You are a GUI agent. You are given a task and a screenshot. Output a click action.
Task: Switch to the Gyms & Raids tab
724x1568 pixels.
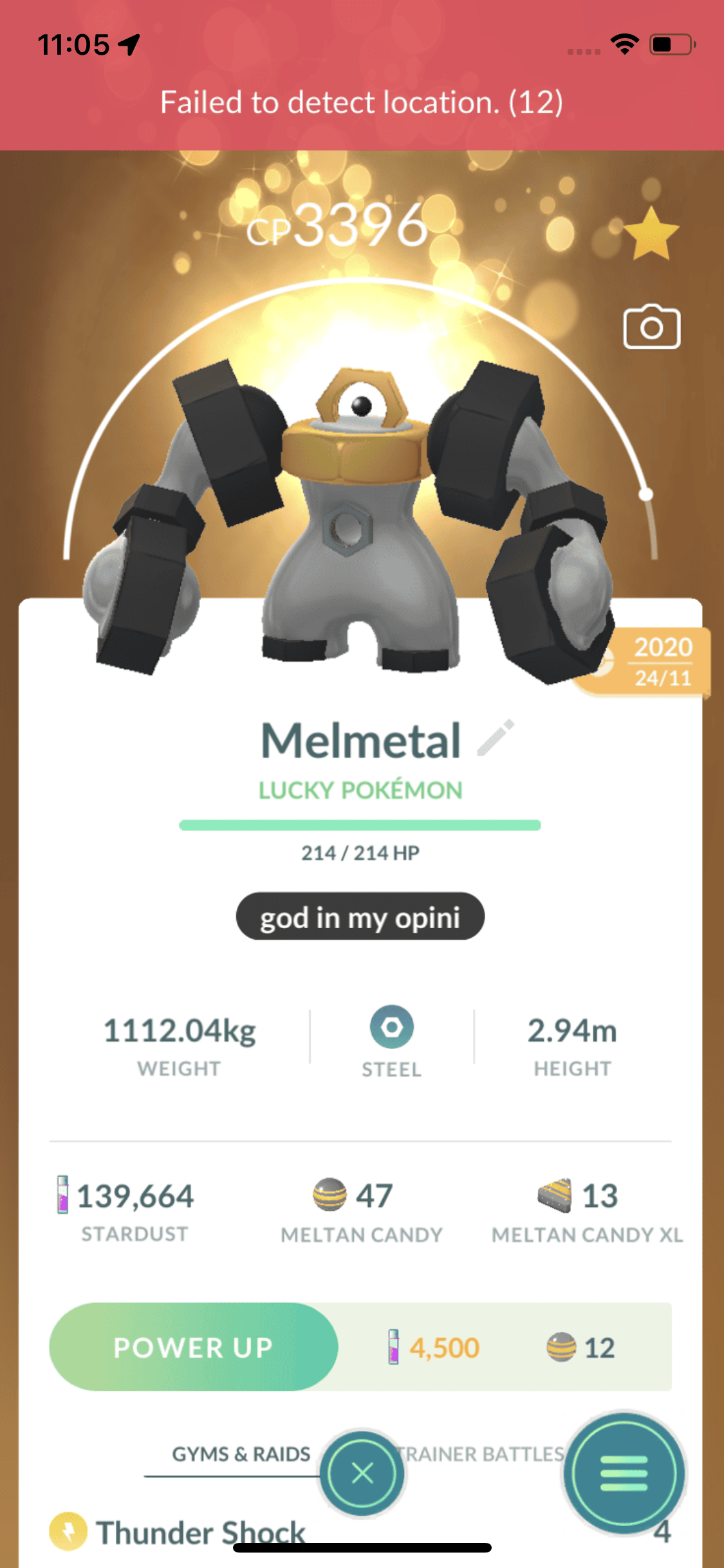pos(241,1453)
